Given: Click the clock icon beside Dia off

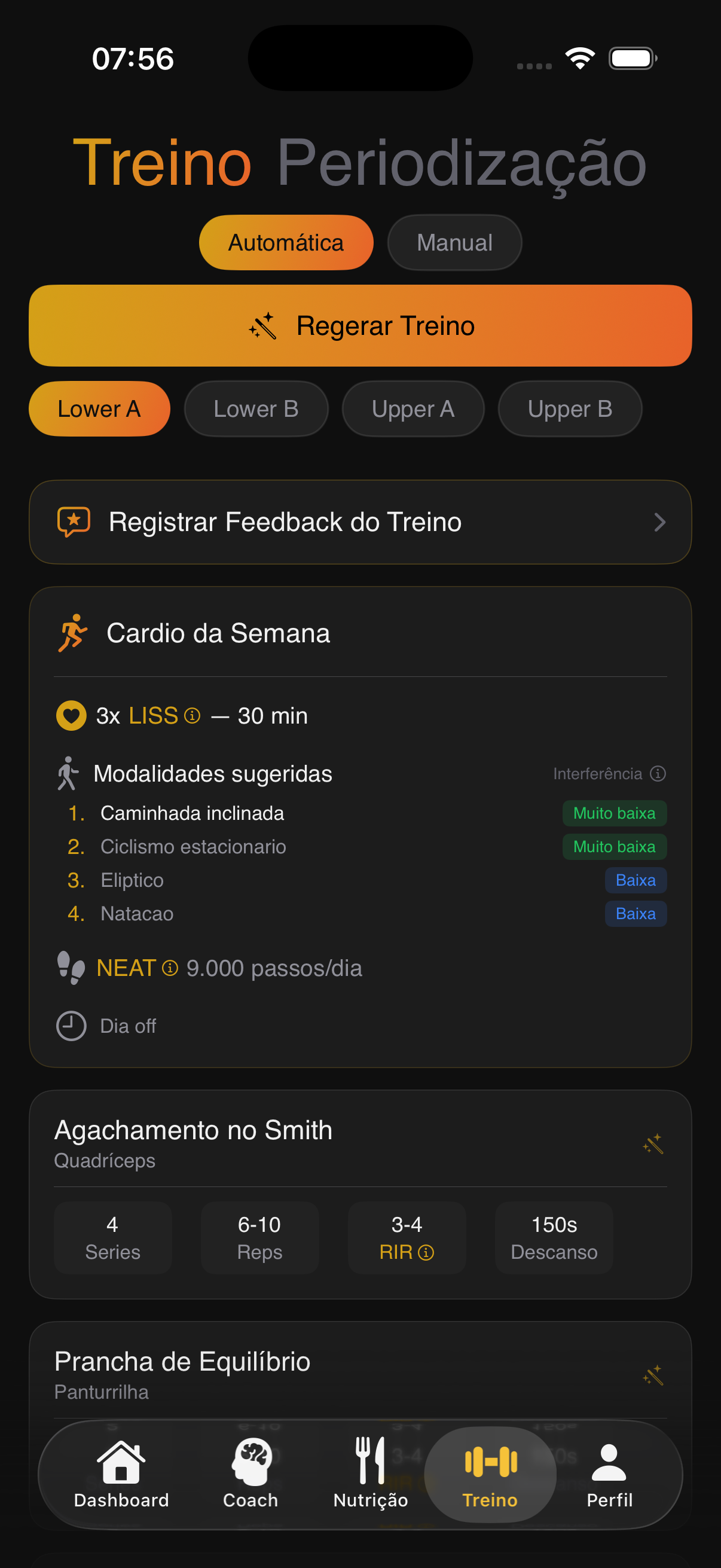Looking at the screenshot, I should point(71,1026).
